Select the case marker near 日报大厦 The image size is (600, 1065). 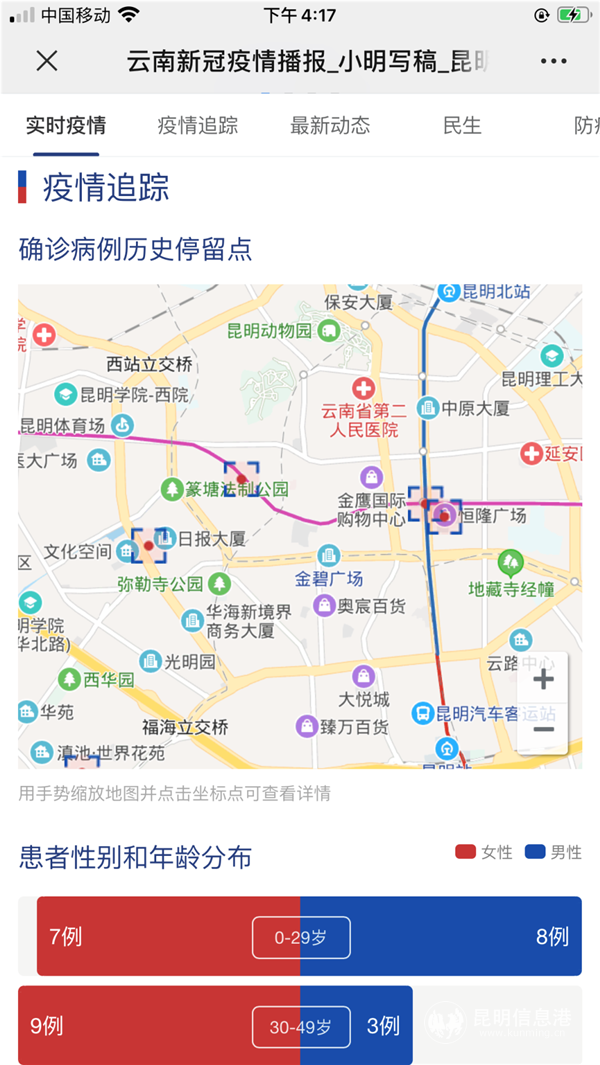(x=149, y=545)
